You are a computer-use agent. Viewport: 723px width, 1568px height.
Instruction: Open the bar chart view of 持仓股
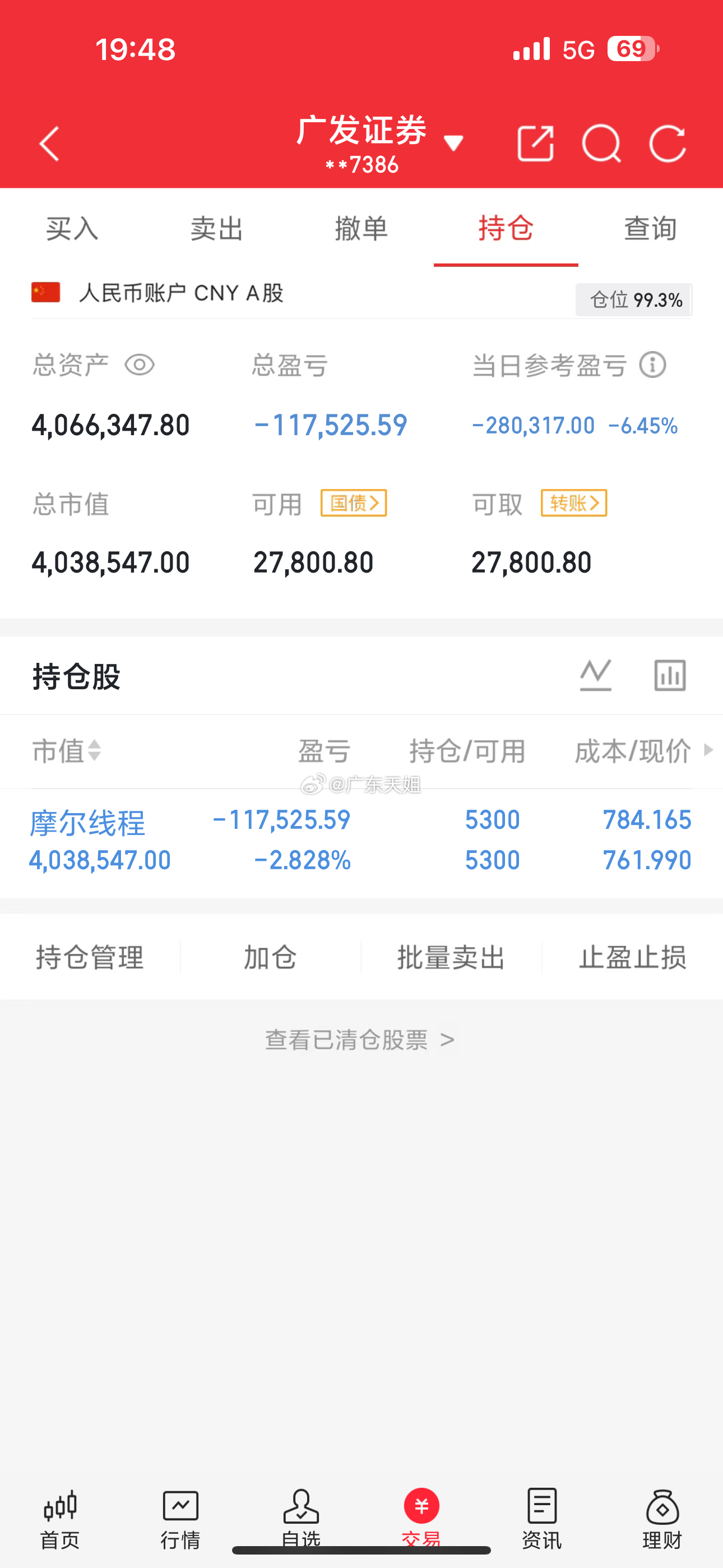pos(669,675)
